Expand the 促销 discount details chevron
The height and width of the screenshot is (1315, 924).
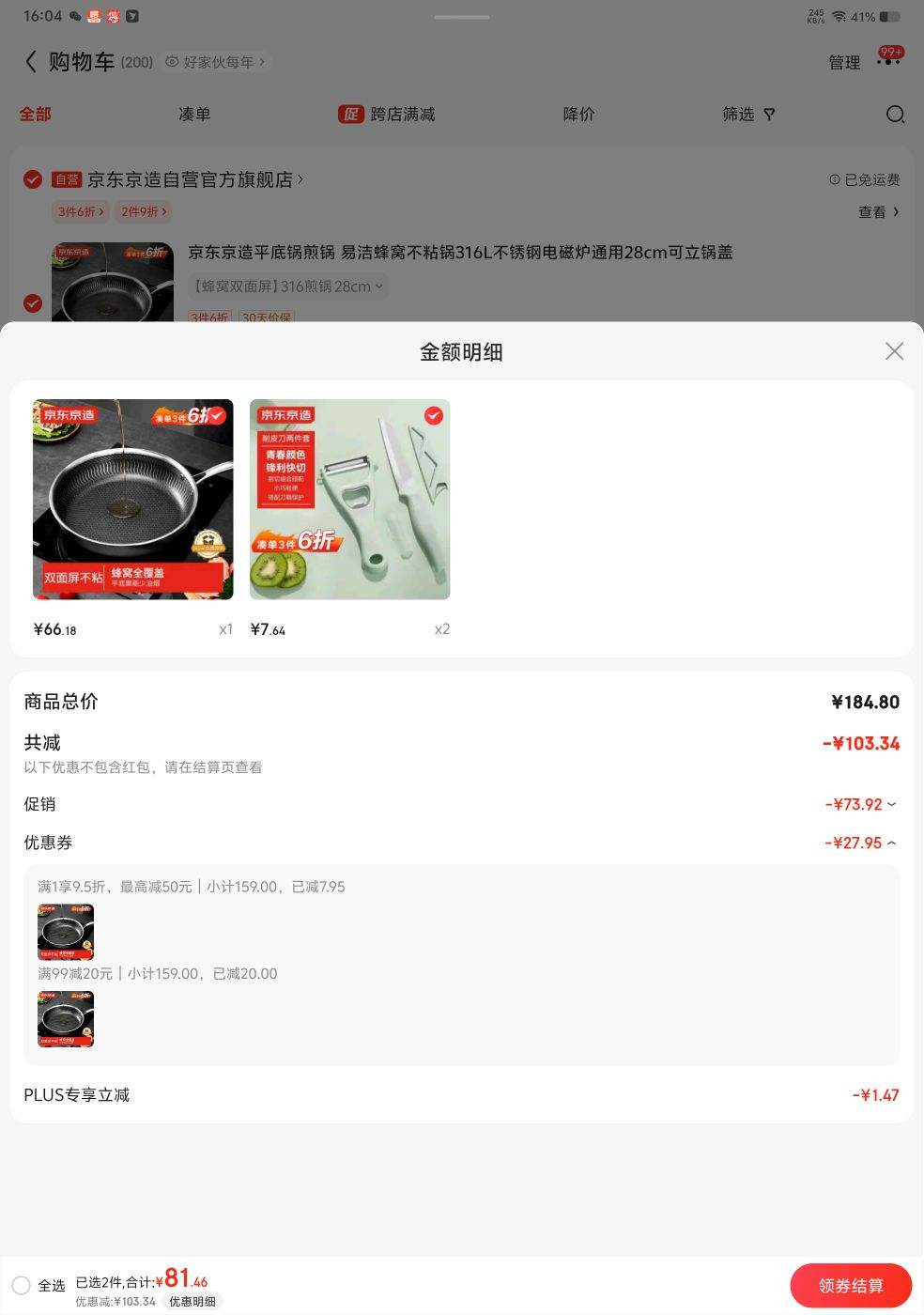[889, 804]
